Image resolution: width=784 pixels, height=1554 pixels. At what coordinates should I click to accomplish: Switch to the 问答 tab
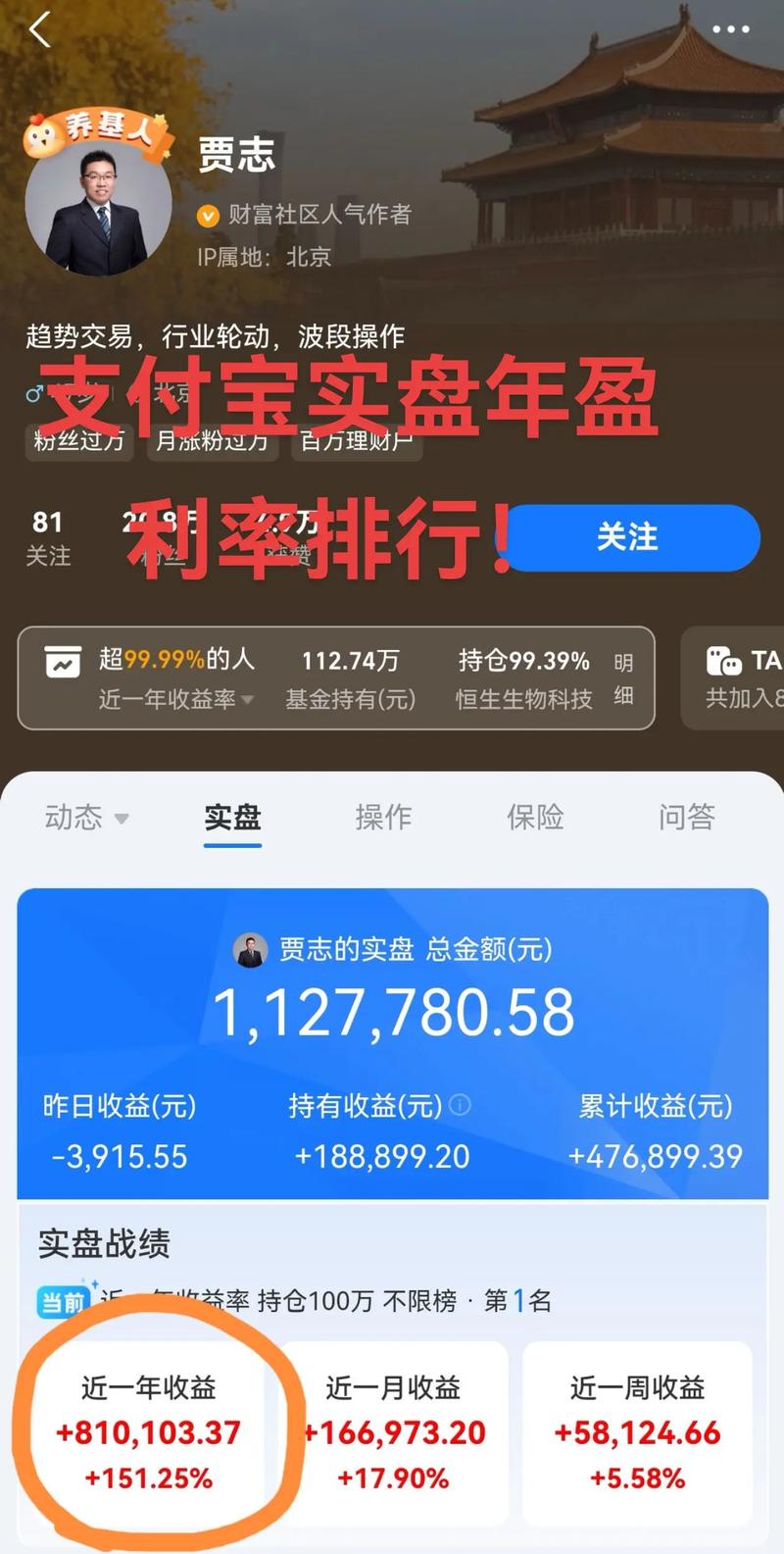(686, 817)
